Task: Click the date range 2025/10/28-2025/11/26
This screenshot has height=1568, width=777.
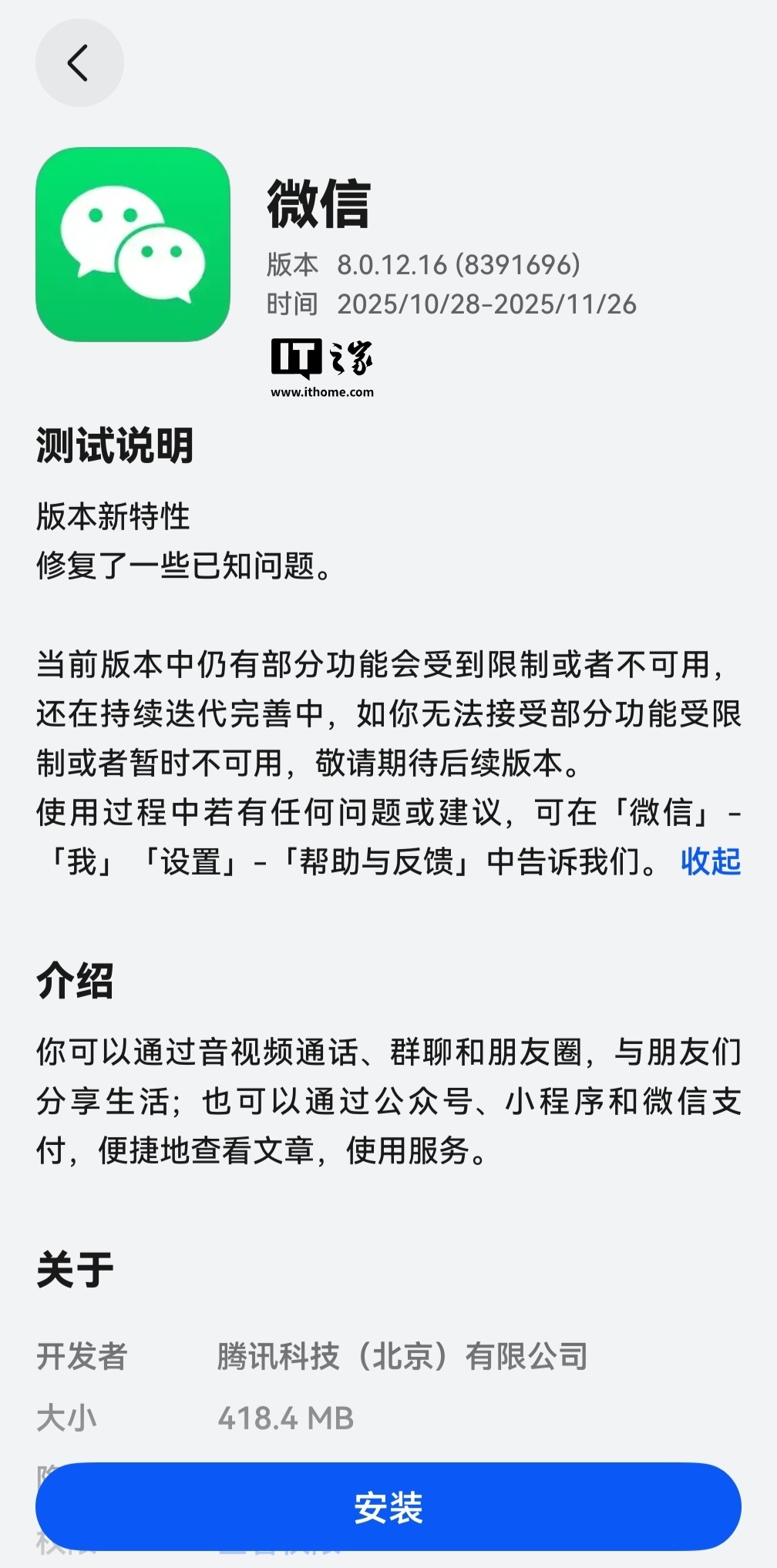Action: 487,304
